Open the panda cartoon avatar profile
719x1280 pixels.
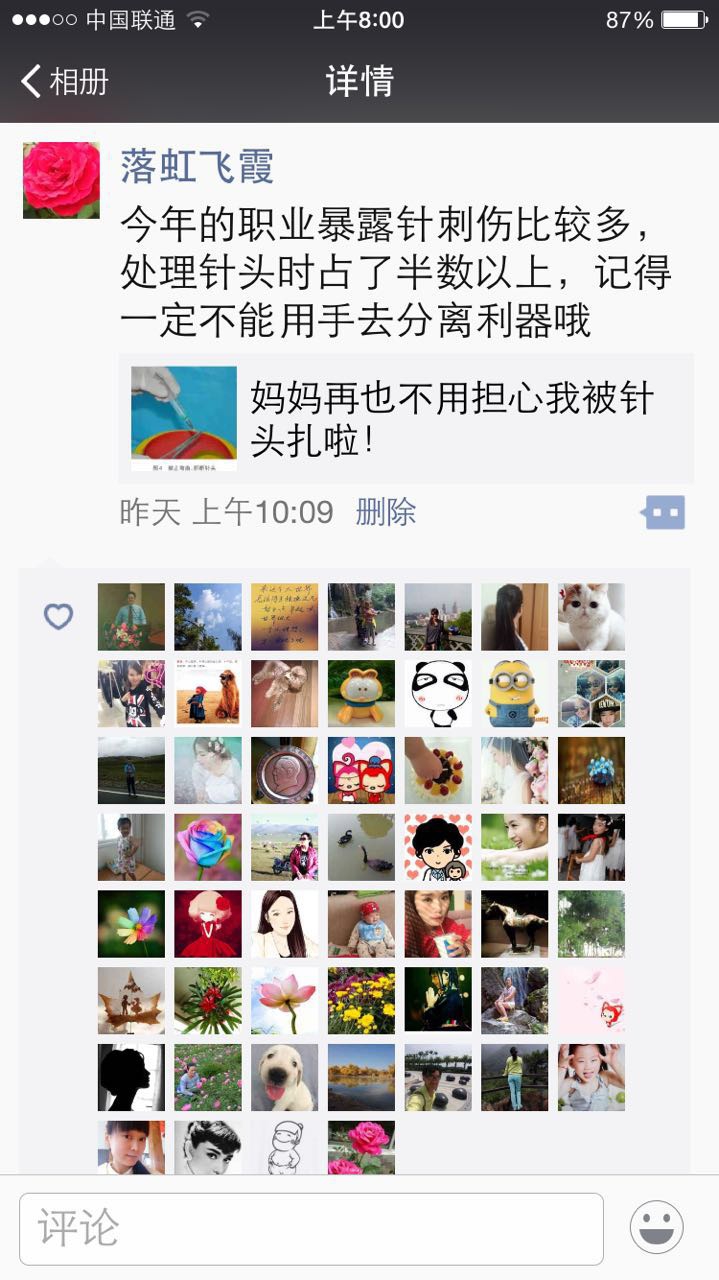438,693
